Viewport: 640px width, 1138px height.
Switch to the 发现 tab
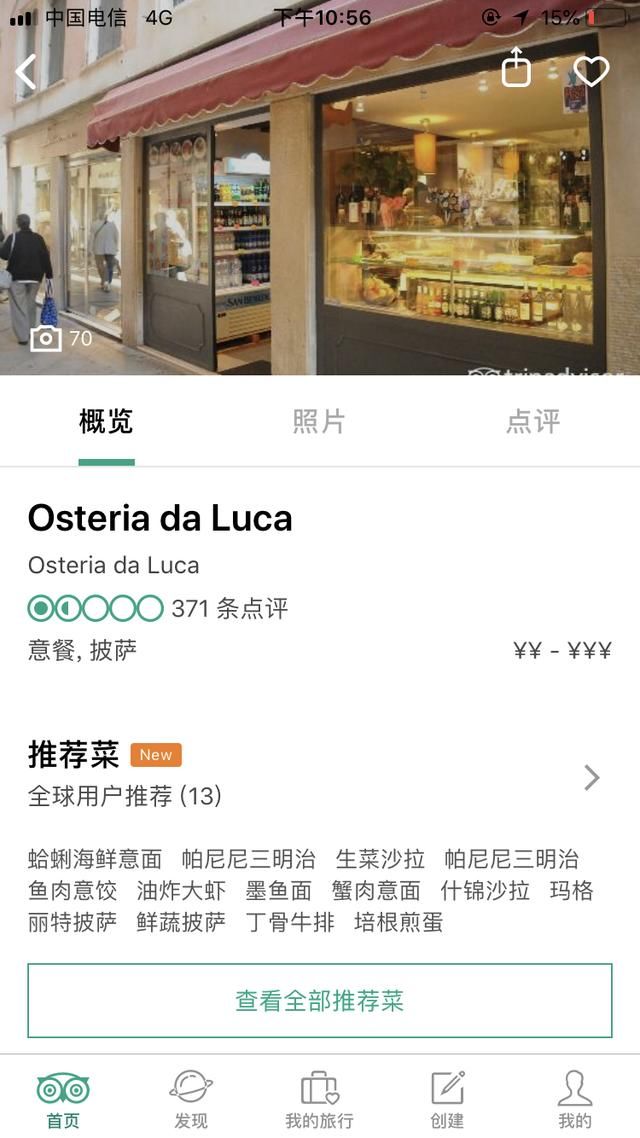point(191,1098)
